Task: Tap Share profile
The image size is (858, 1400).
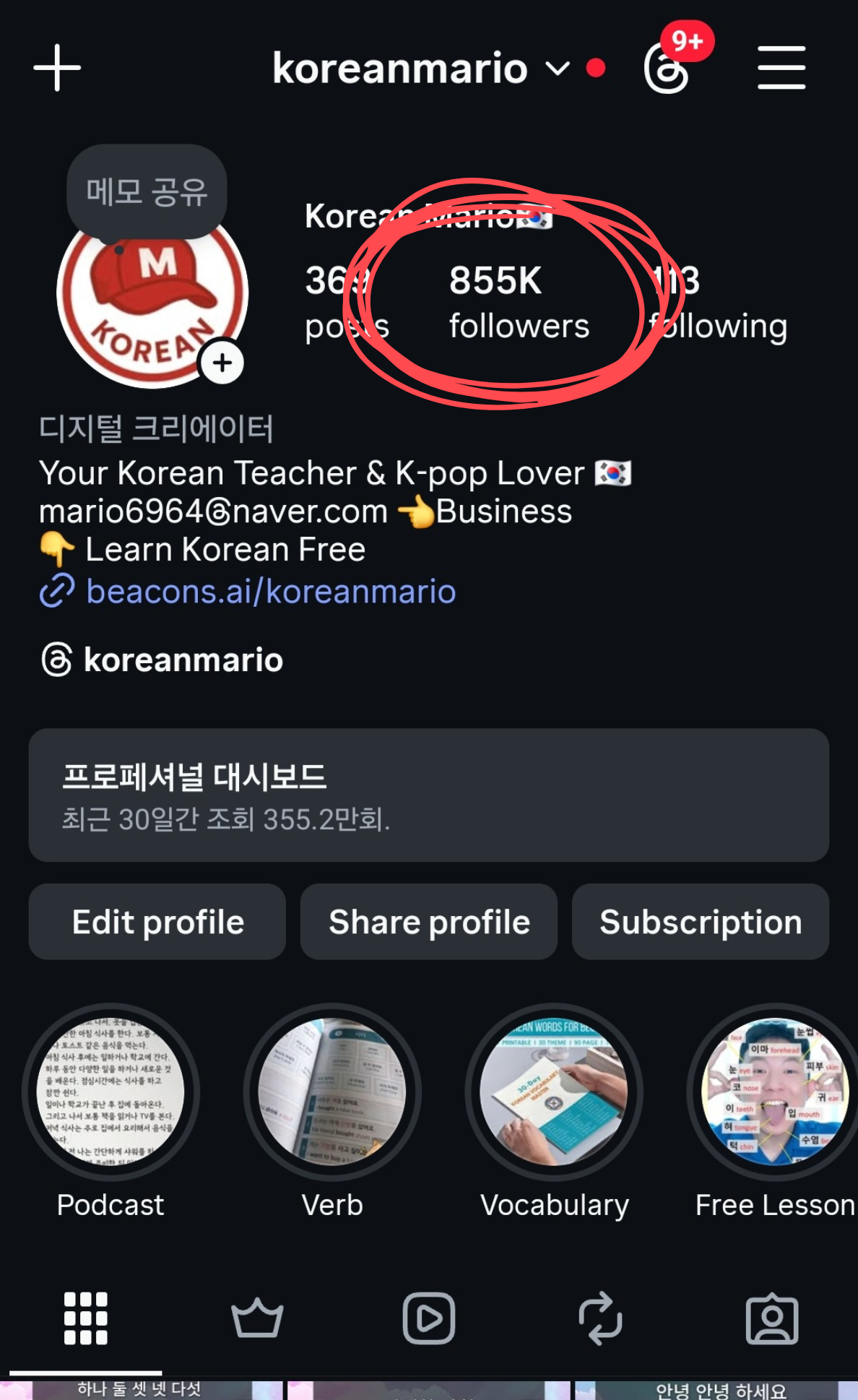Action: pyautogui.click(x=429, y=922)
